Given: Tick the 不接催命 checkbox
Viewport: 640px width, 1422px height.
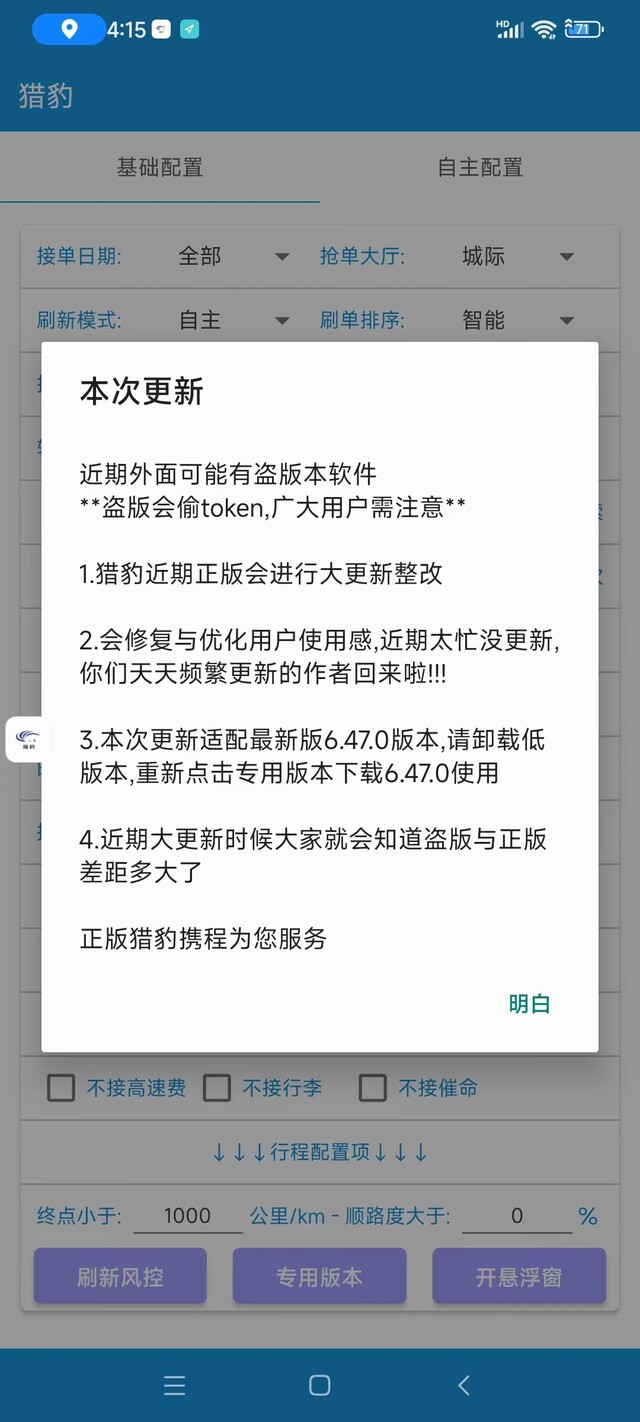Looking at the screenshot, I should pos(373,1088).
